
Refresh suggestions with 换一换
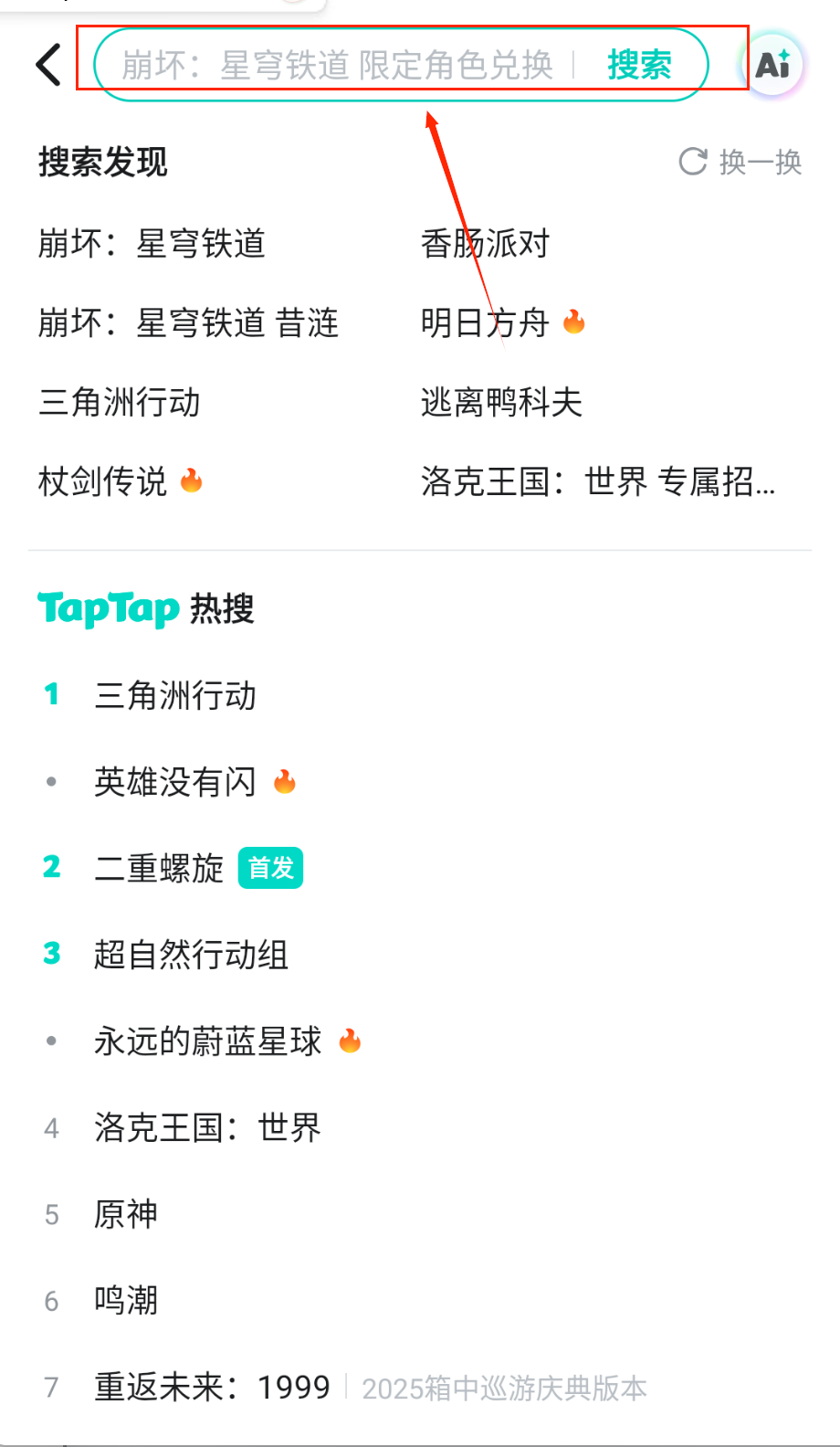pos(740,163)
